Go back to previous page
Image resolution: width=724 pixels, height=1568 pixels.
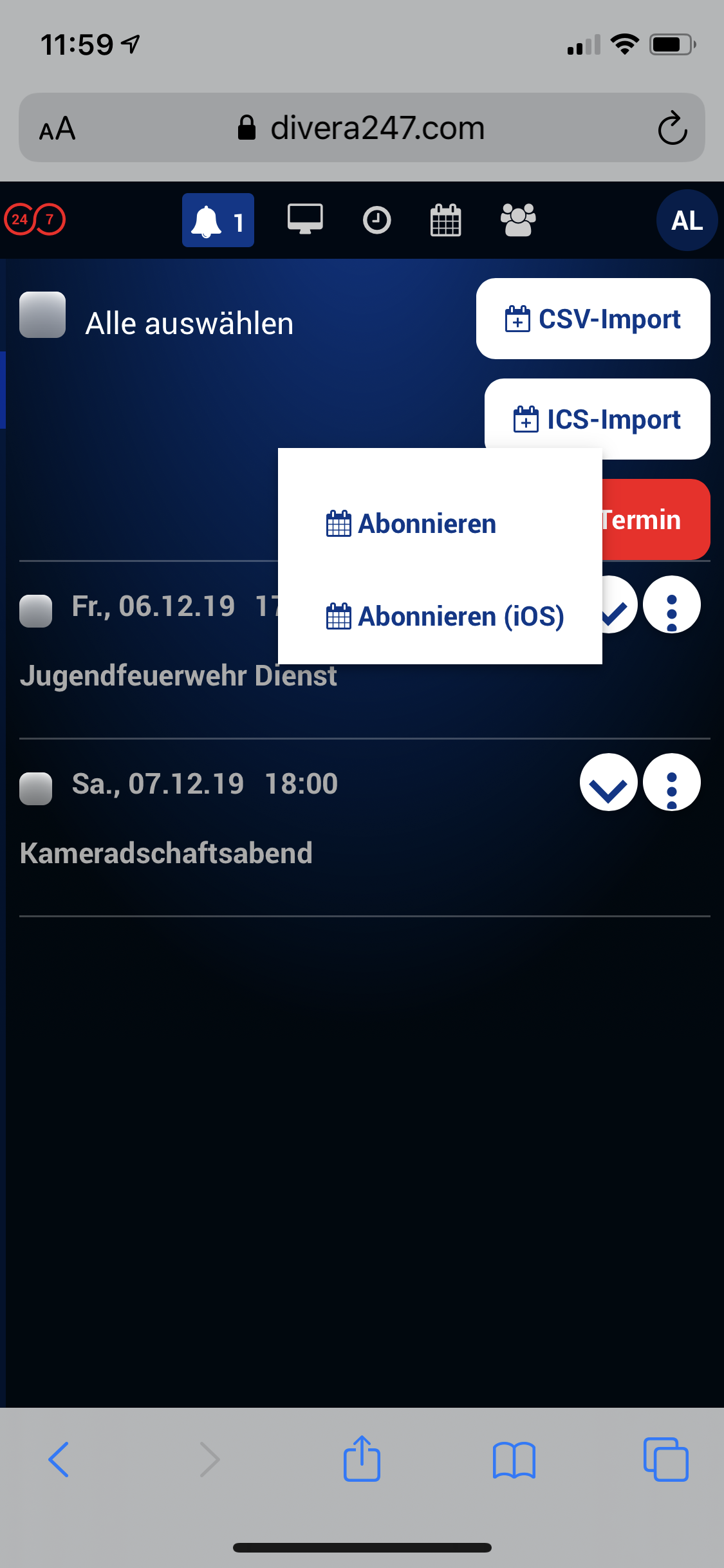click(x=59, y=1459)
